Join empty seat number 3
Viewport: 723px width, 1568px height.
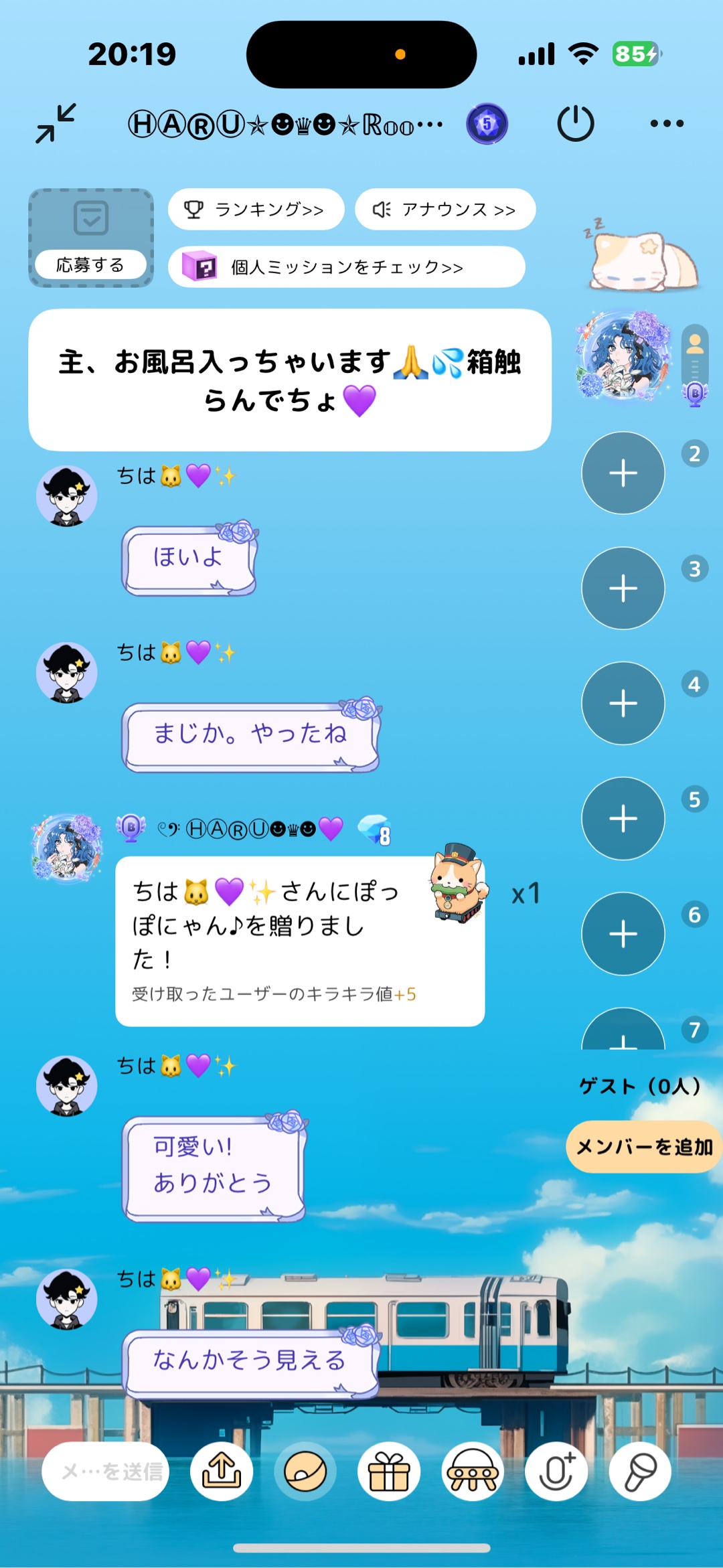(x=623, y=589)
